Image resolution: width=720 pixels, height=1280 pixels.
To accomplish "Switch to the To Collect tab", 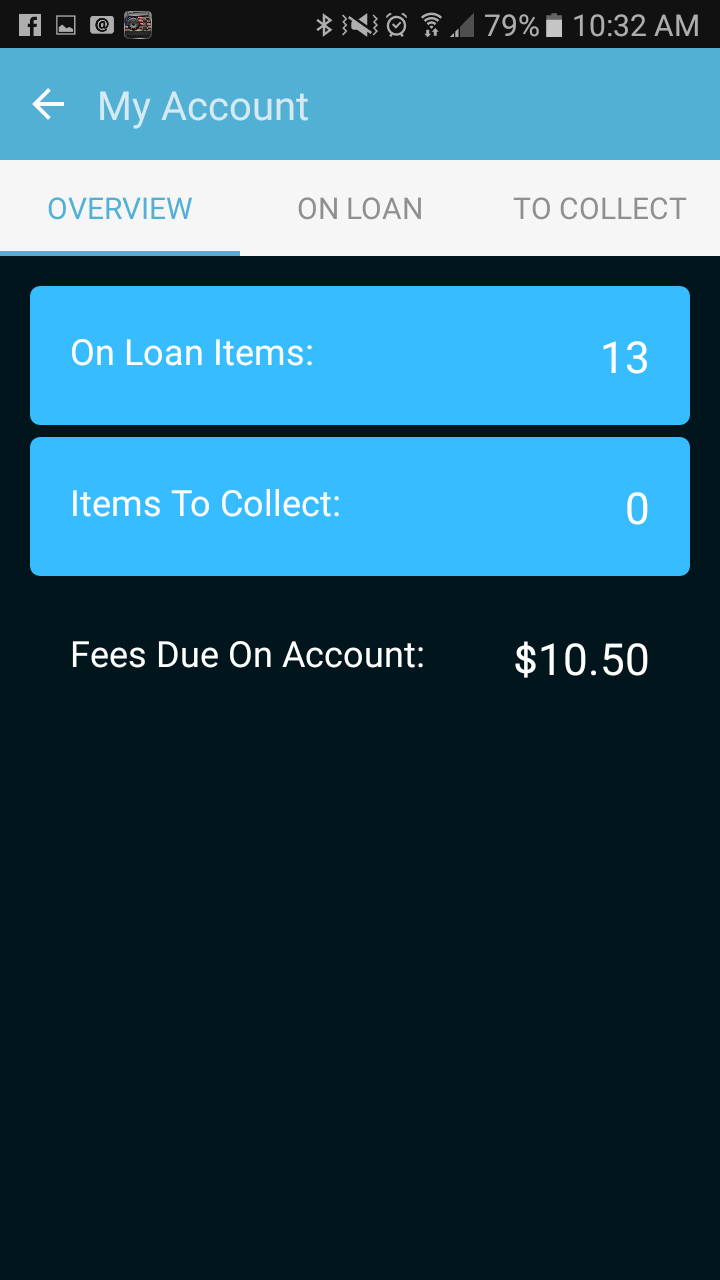I will (599, 208).
